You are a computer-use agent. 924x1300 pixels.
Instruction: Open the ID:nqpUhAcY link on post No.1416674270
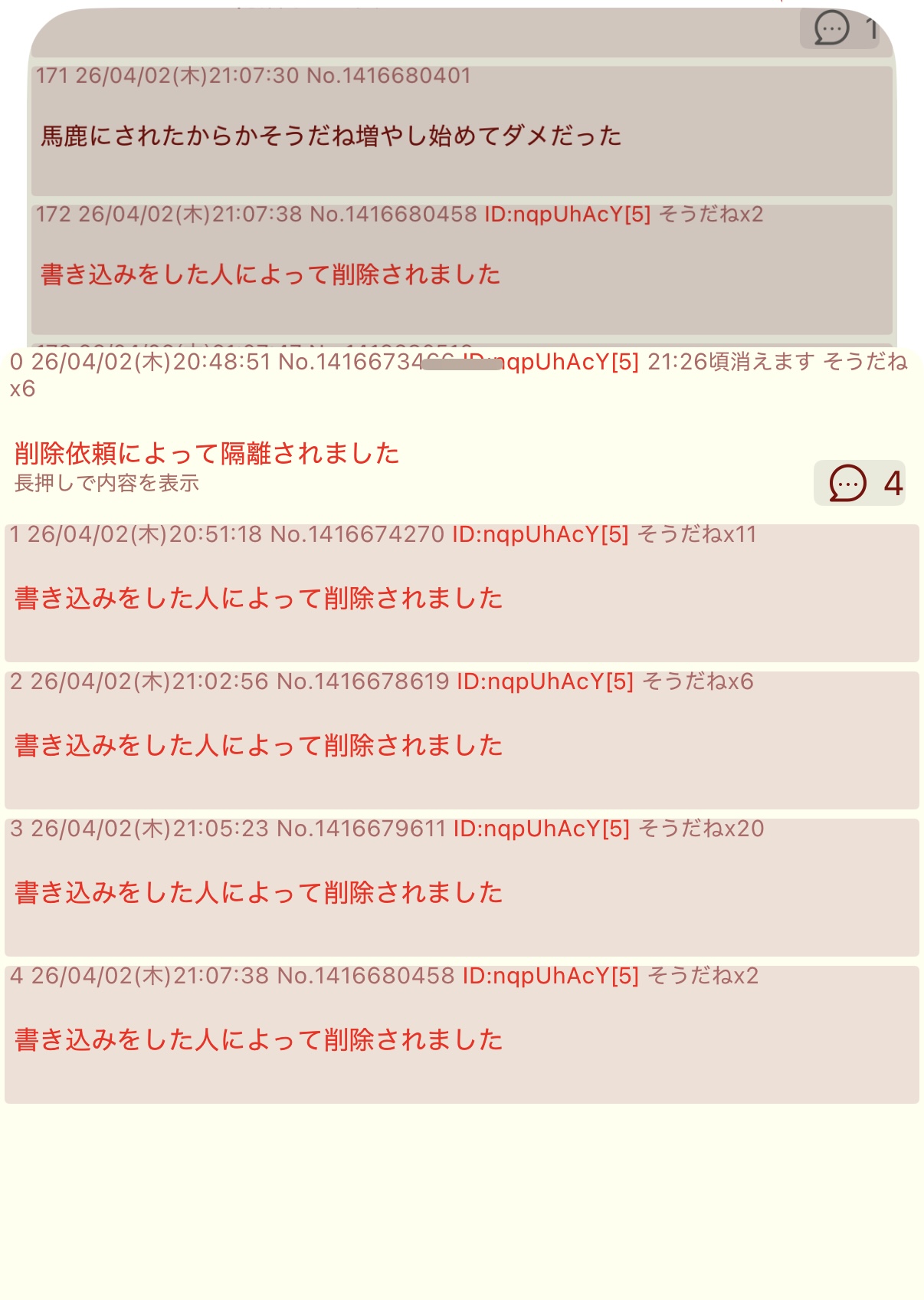(x=540, y=534)
